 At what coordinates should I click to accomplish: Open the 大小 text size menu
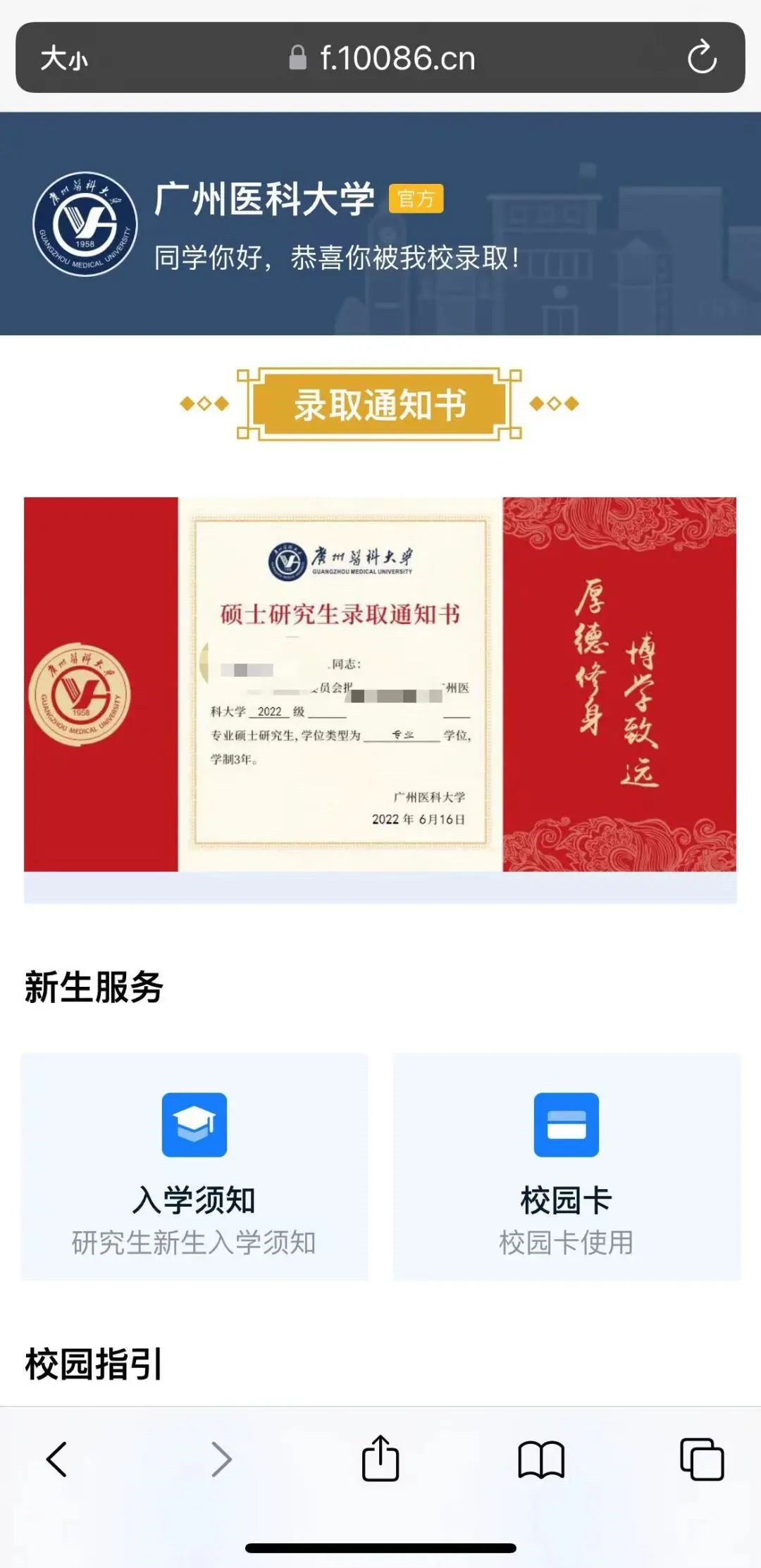(64, 58)
